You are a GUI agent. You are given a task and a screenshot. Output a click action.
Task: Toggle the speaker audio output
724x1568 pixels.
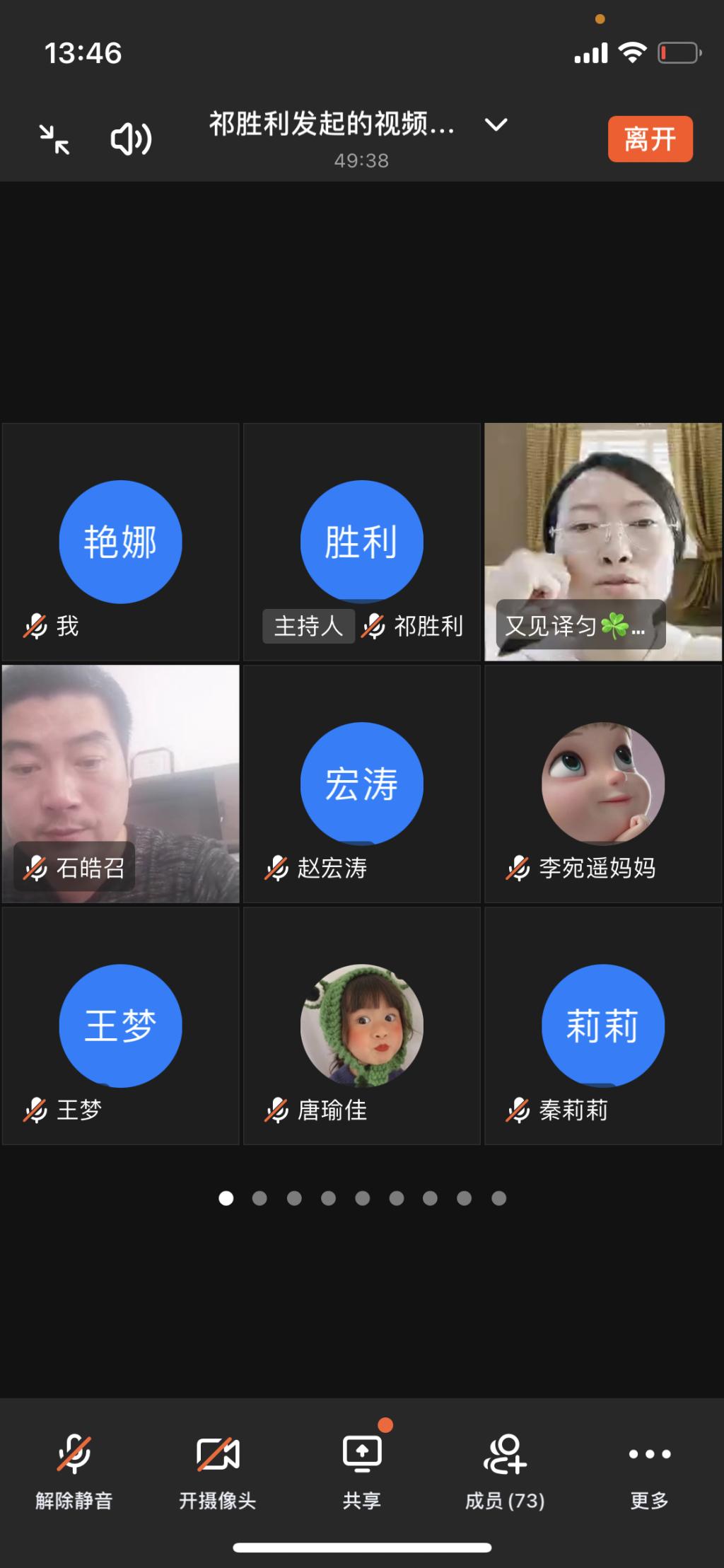(131, 139)
